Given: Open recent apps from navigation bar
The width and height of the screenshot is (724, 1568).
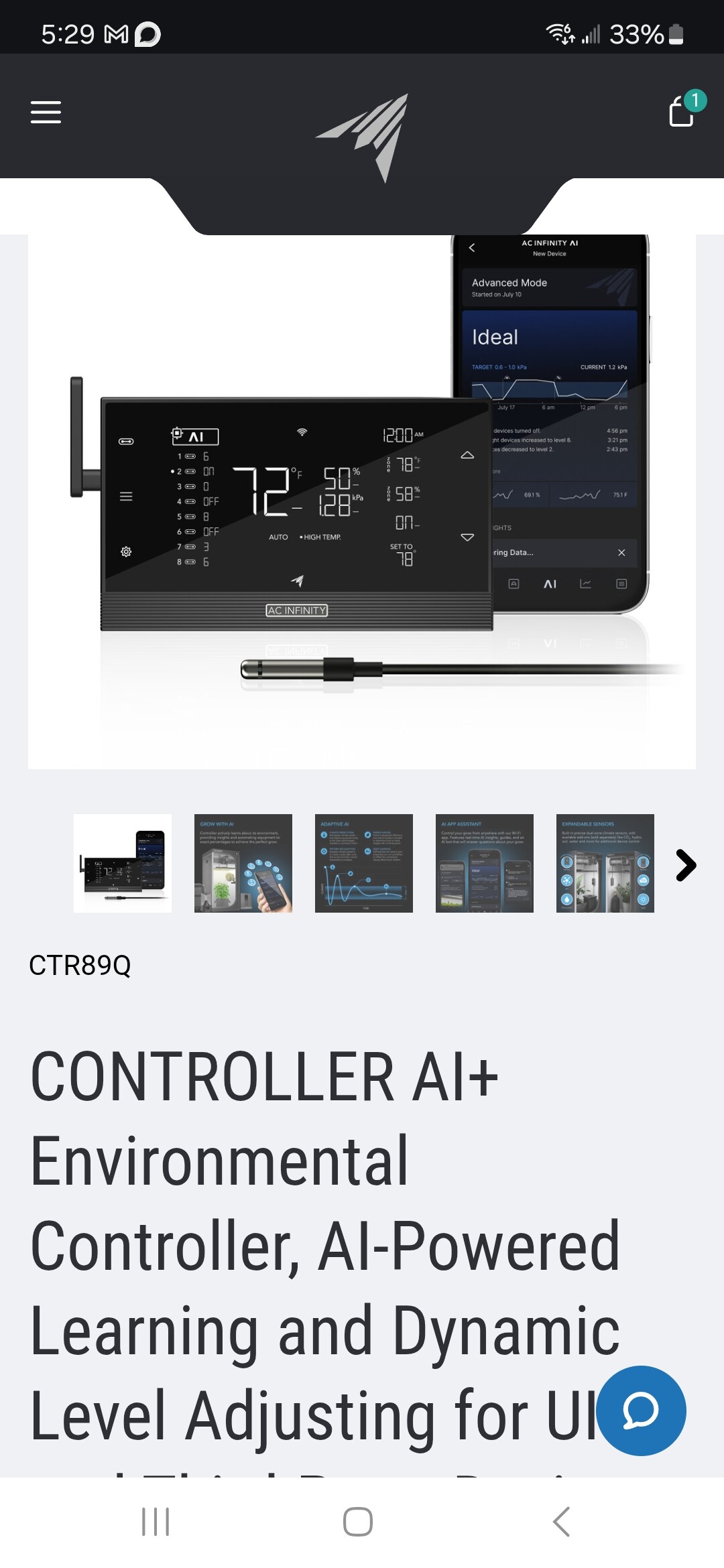Looking at the screenshot, I should click(x=156, y=1522).
